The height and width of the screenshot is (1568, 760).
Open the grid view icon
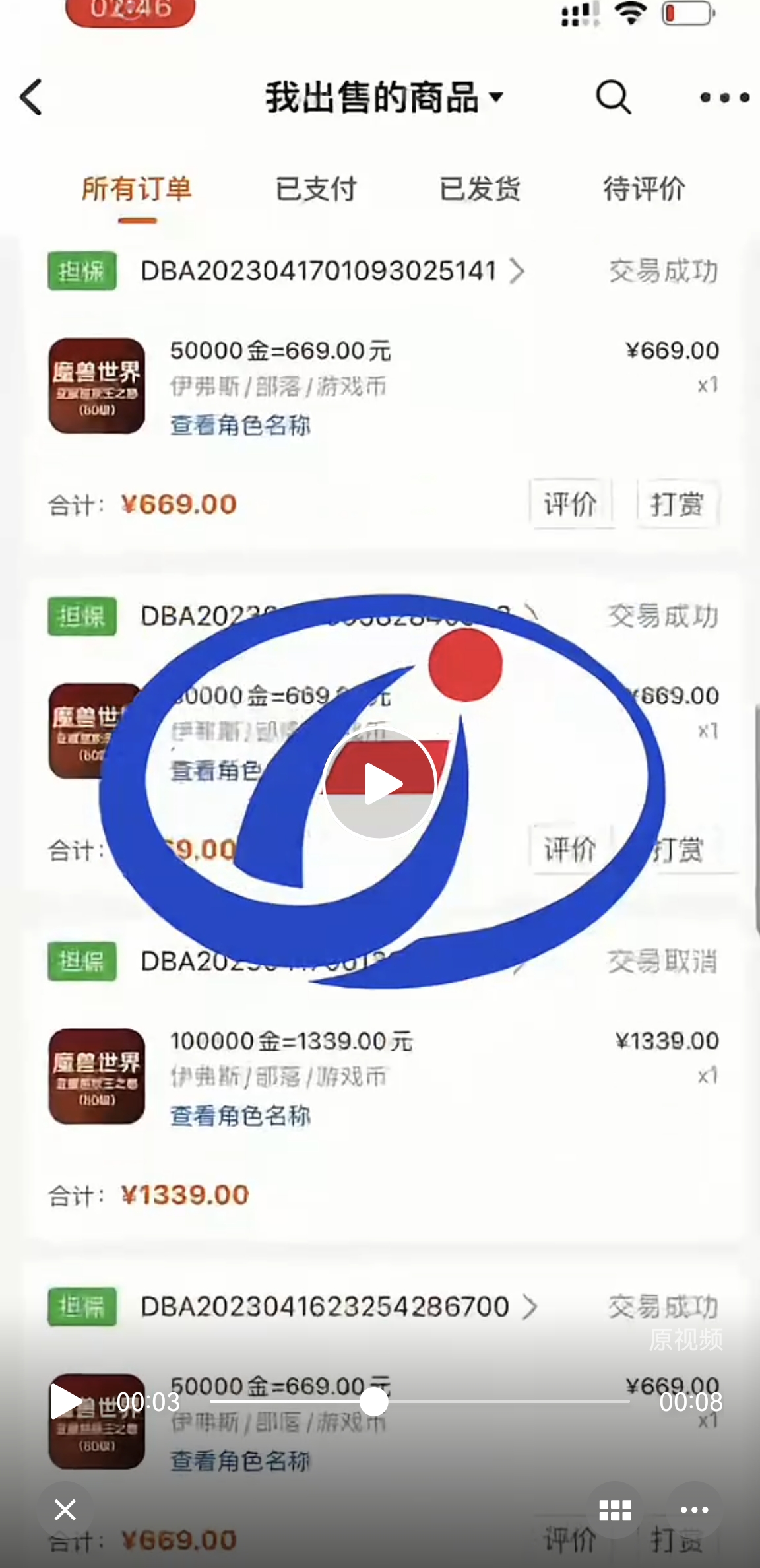coord(615,1510)
